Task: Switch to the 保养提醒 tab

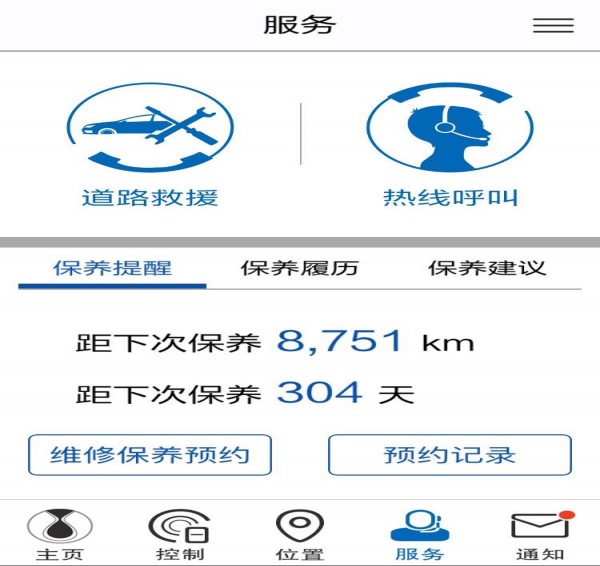Action: [112, 268]
